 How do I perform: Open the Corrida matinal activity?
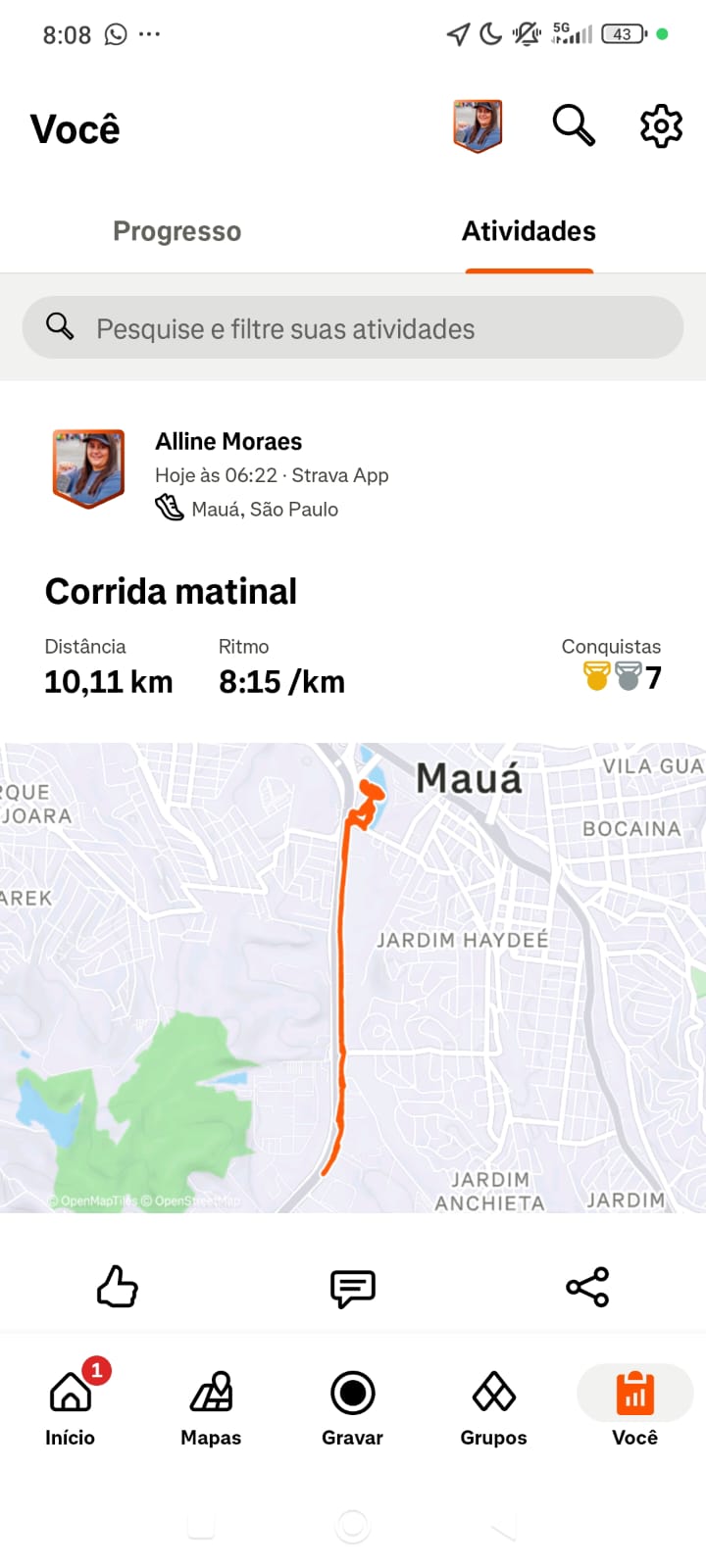(171, 592)
